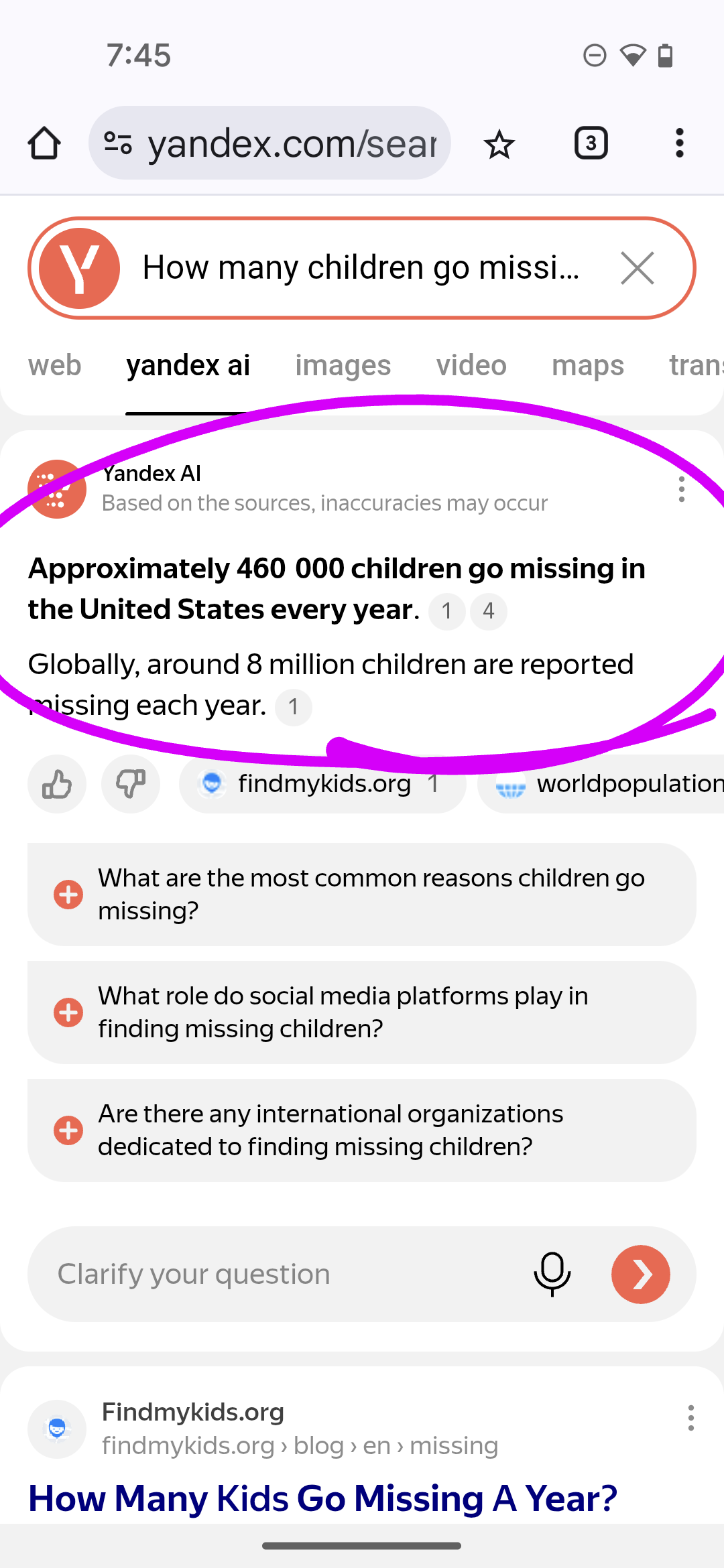Tap the address bar showing yandex.com
Viewport: 724px width, 1568px height.
[x=282, y=143]
